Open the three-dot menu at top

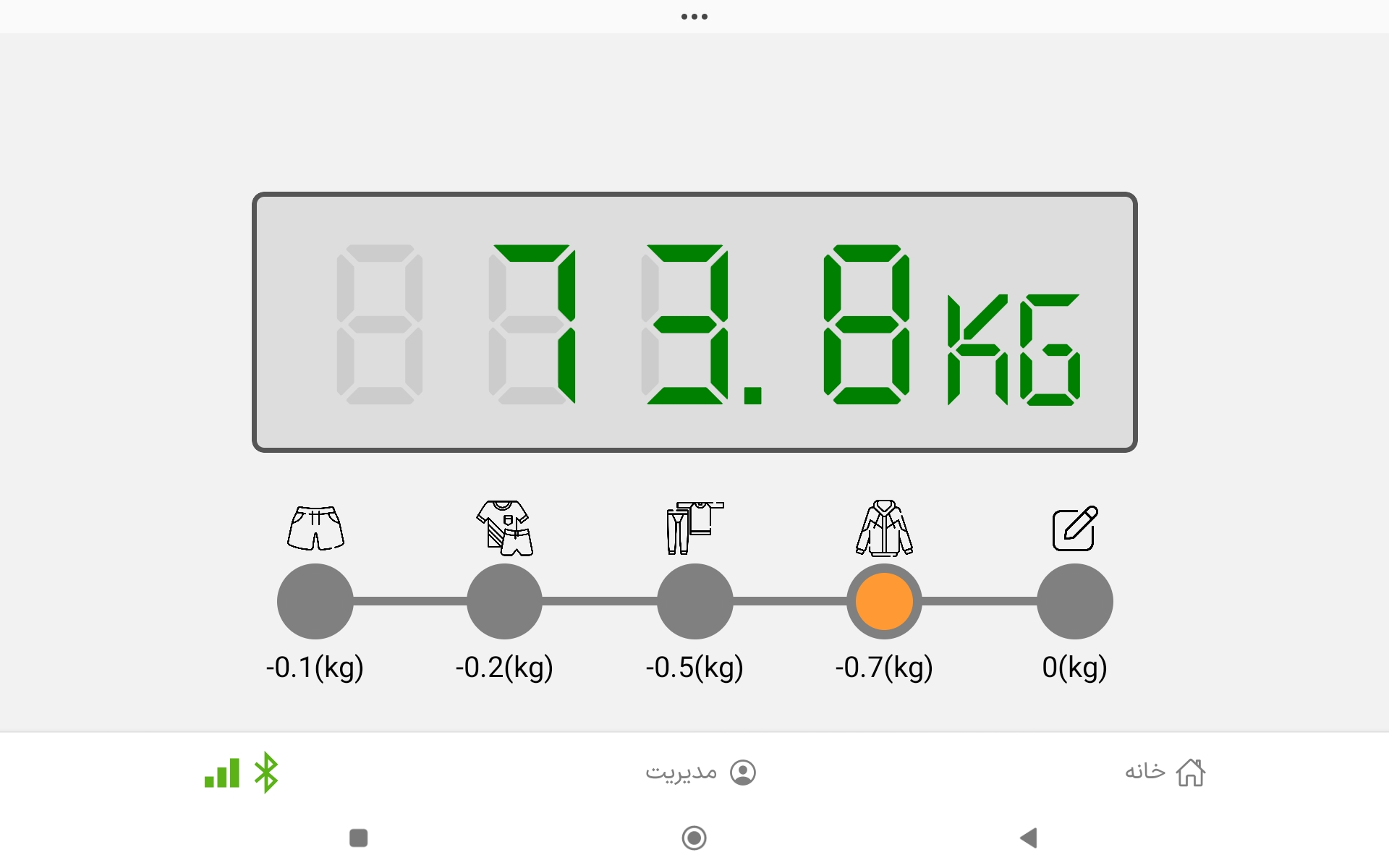click(x=694, y=17)
